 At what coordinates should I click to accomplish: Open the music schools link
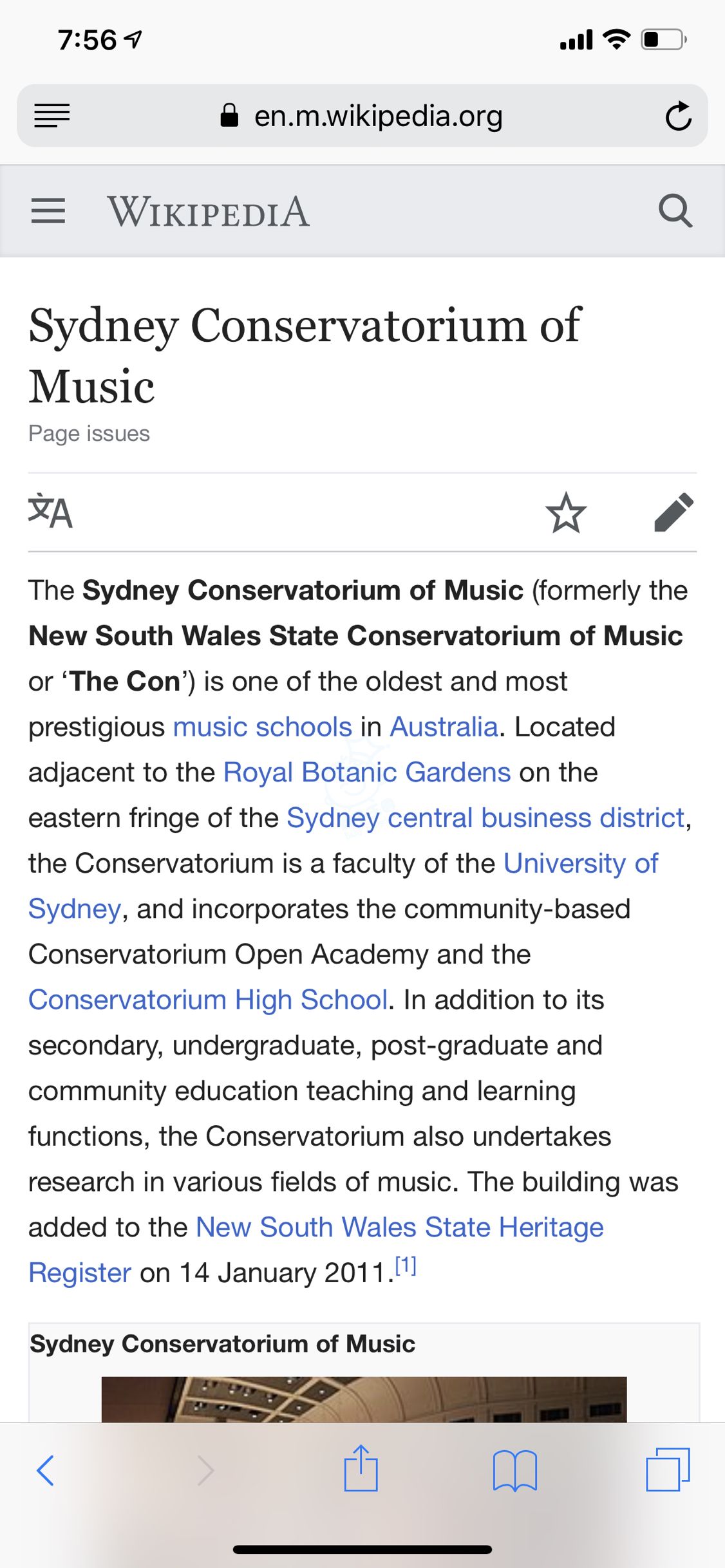(263, 727)
